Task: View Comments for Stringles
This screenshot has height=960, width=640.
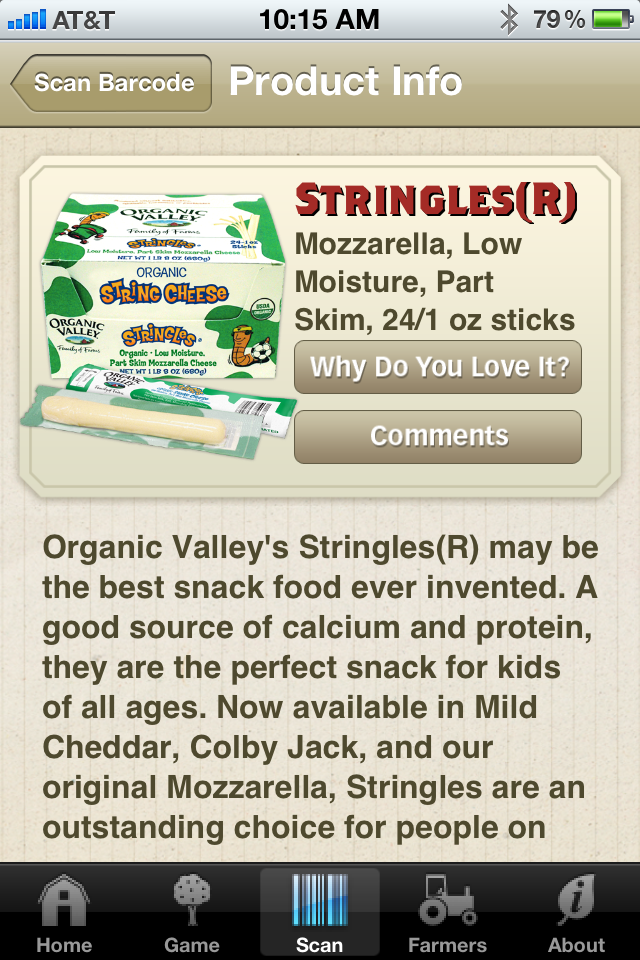Action: 438,436
